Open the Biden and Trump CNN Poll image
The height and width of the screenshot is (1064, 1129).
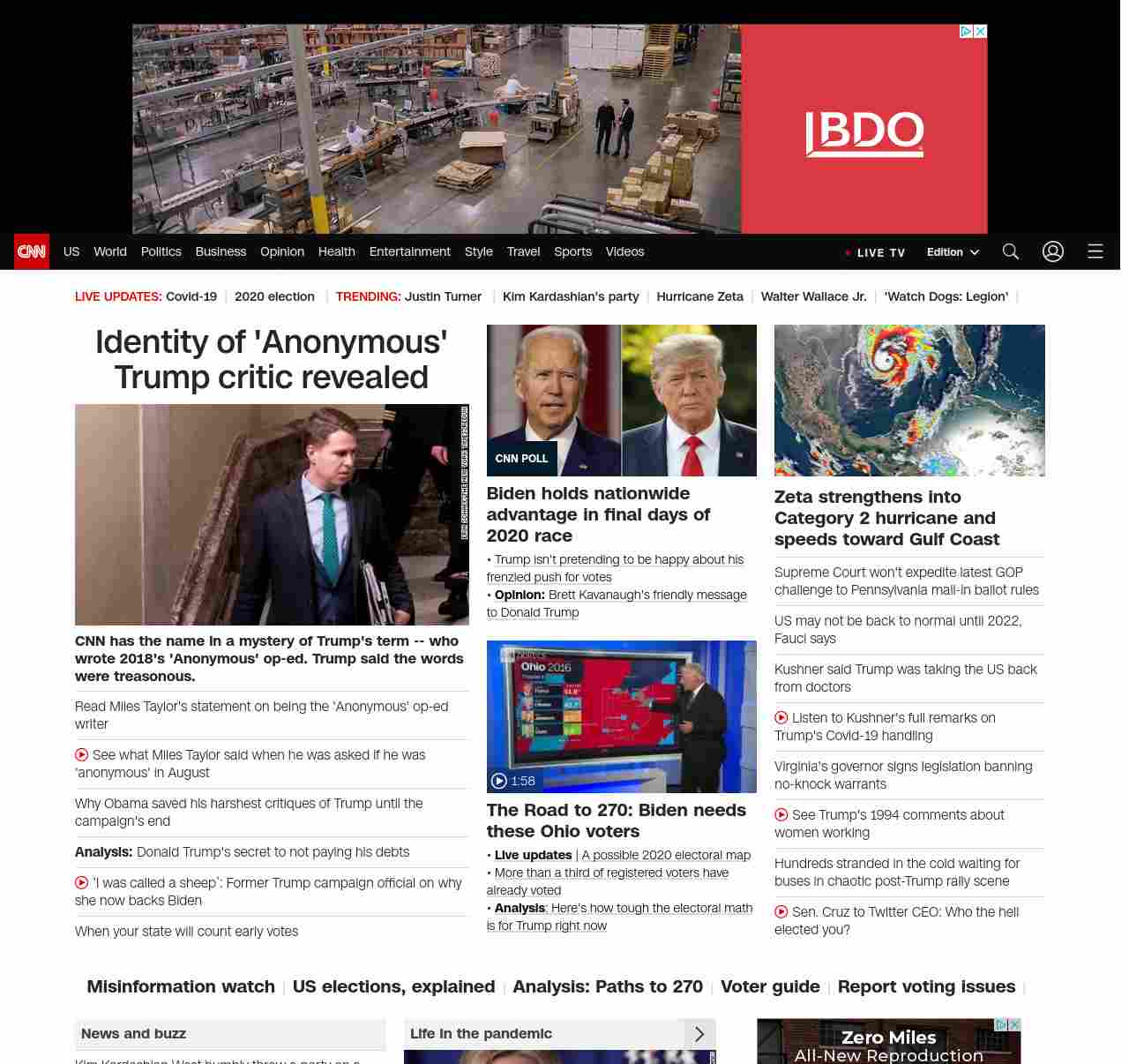pyautogui.click(x=621, y=400)
